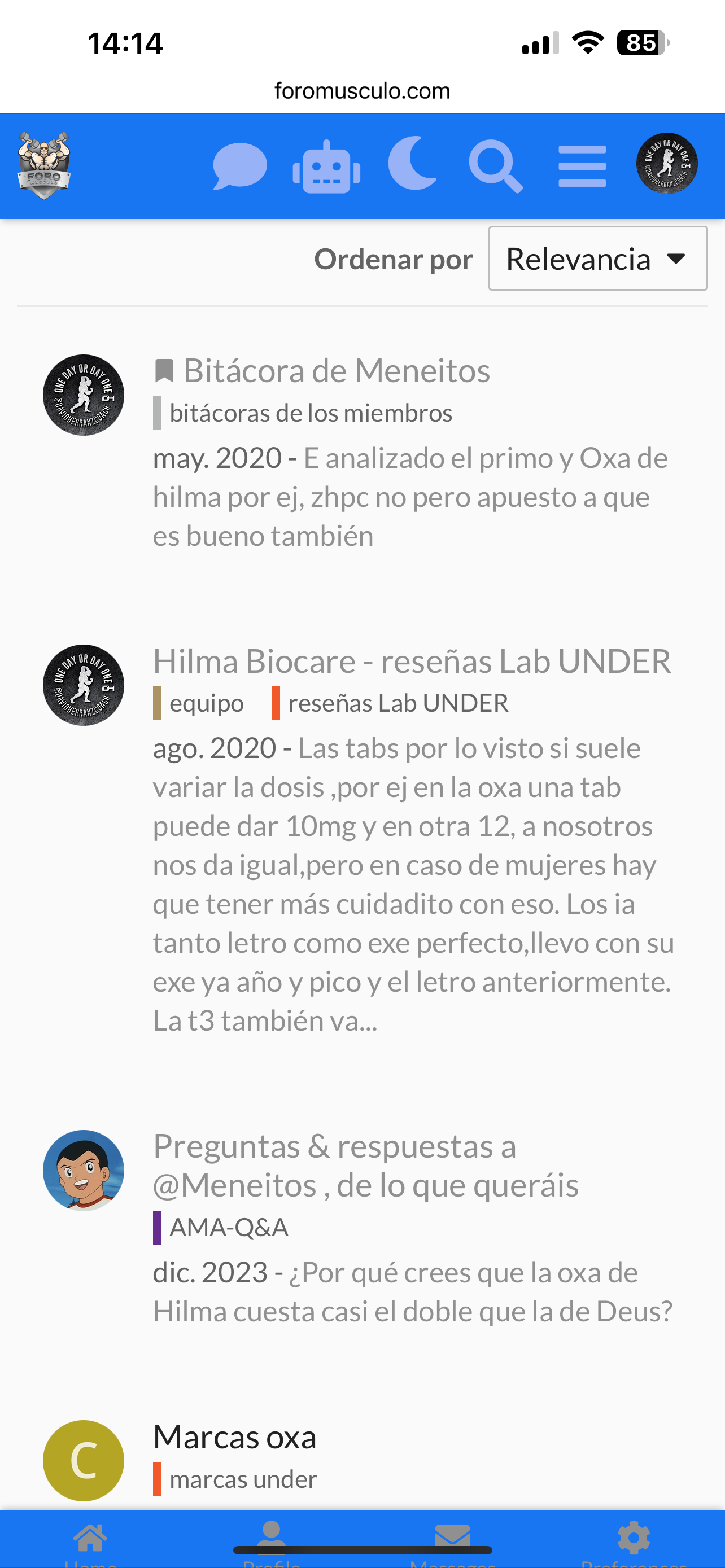Open the hamburger menu

tap(583, 166)
